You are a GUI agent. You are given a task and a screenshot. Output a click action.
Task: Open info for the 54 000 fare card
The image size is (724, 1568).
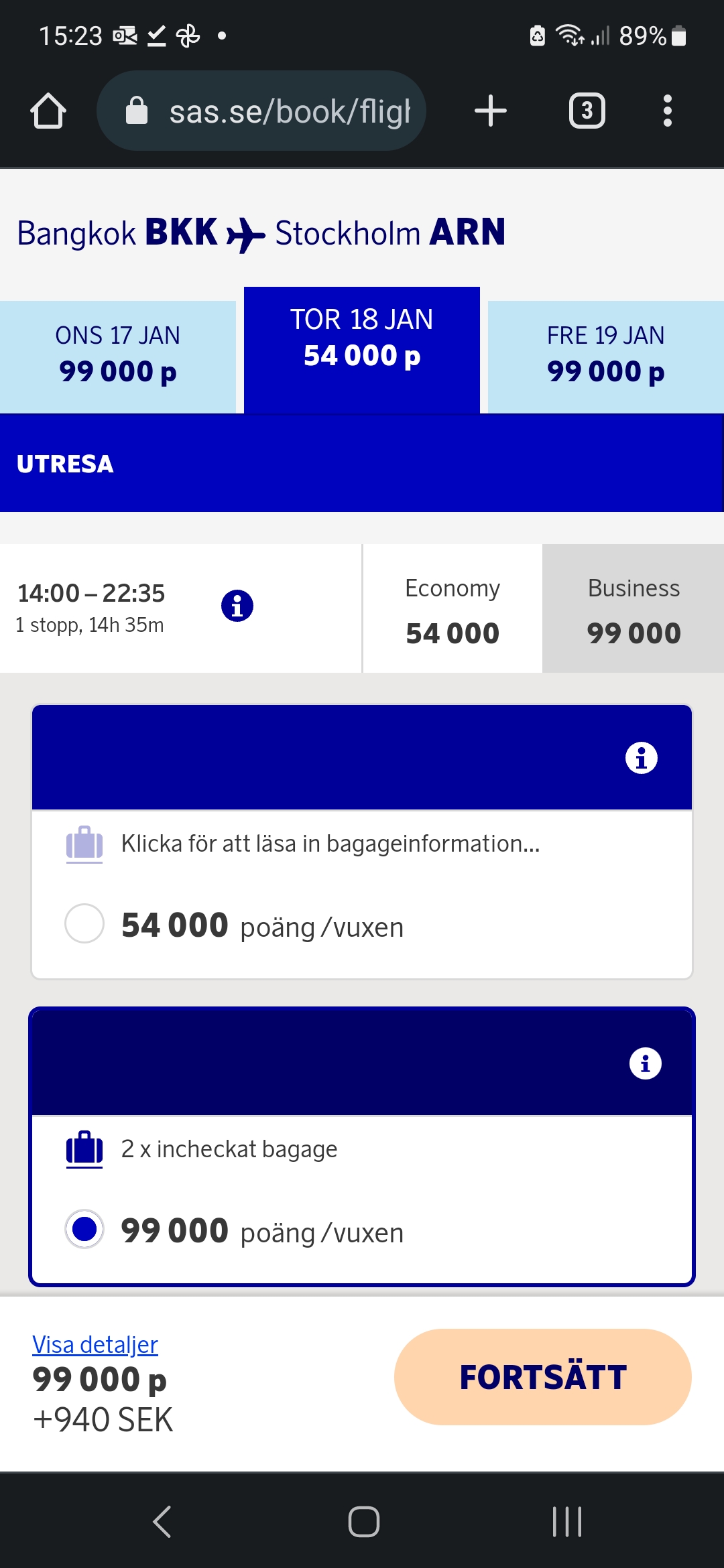coord(642,758)
